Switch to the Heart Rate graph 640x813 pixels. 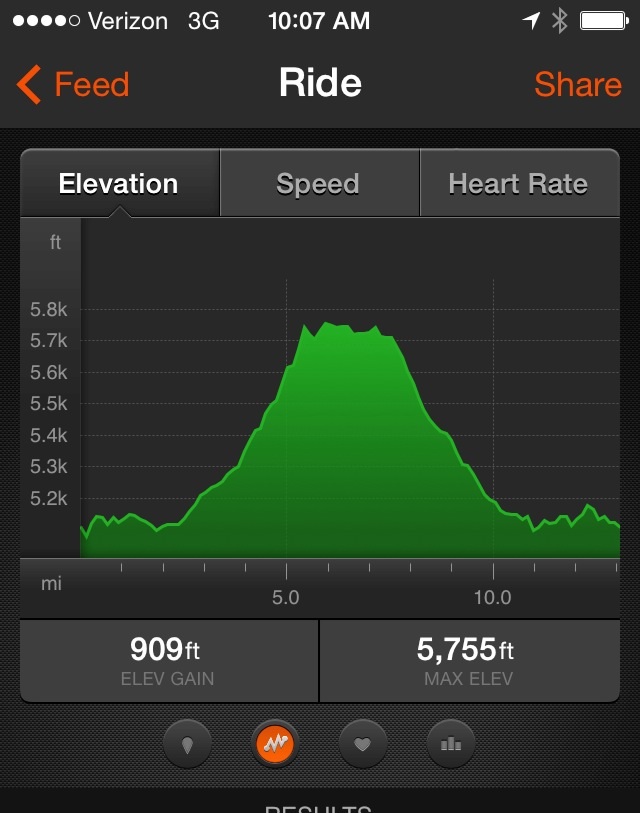pyautogui.click(x=518, y=184)
